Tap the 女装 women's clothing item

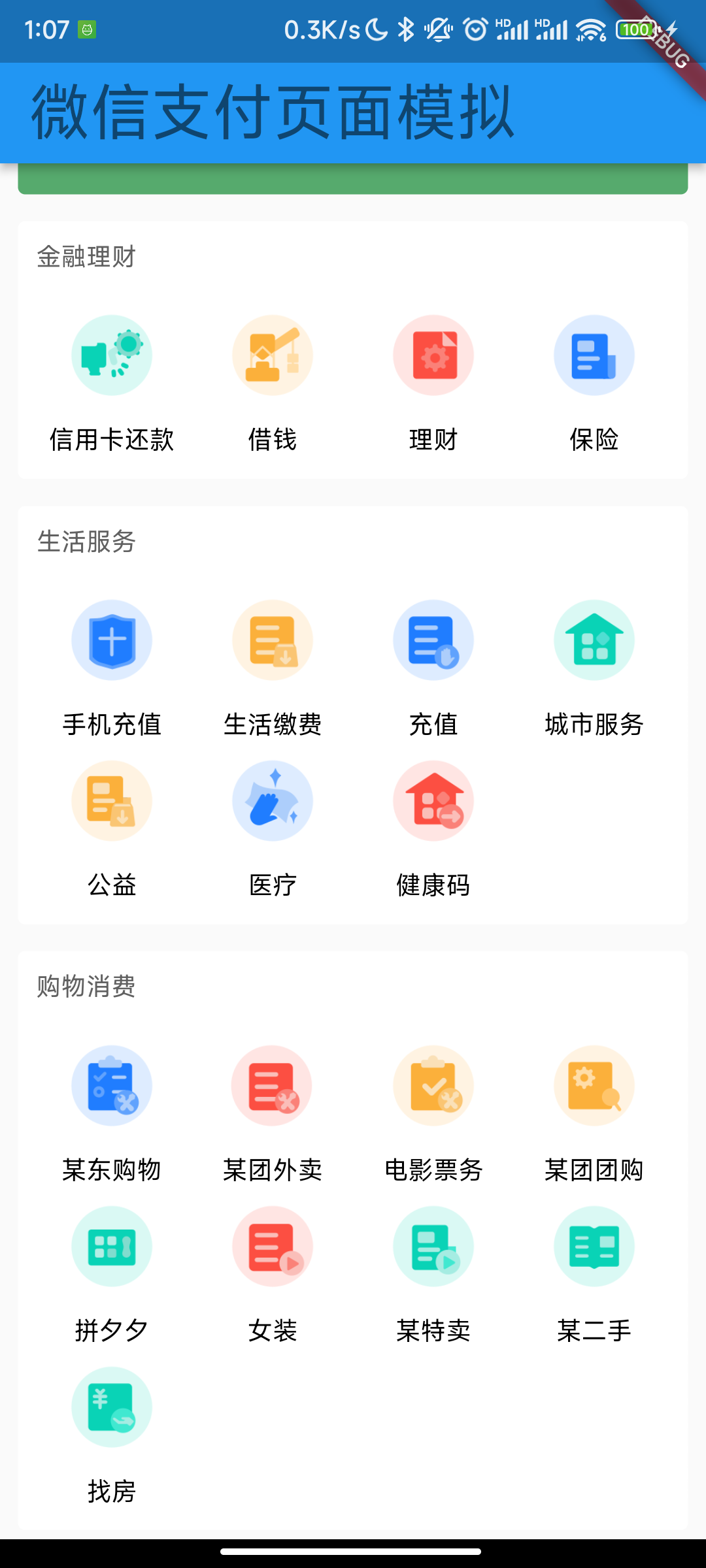[273, 1247]
